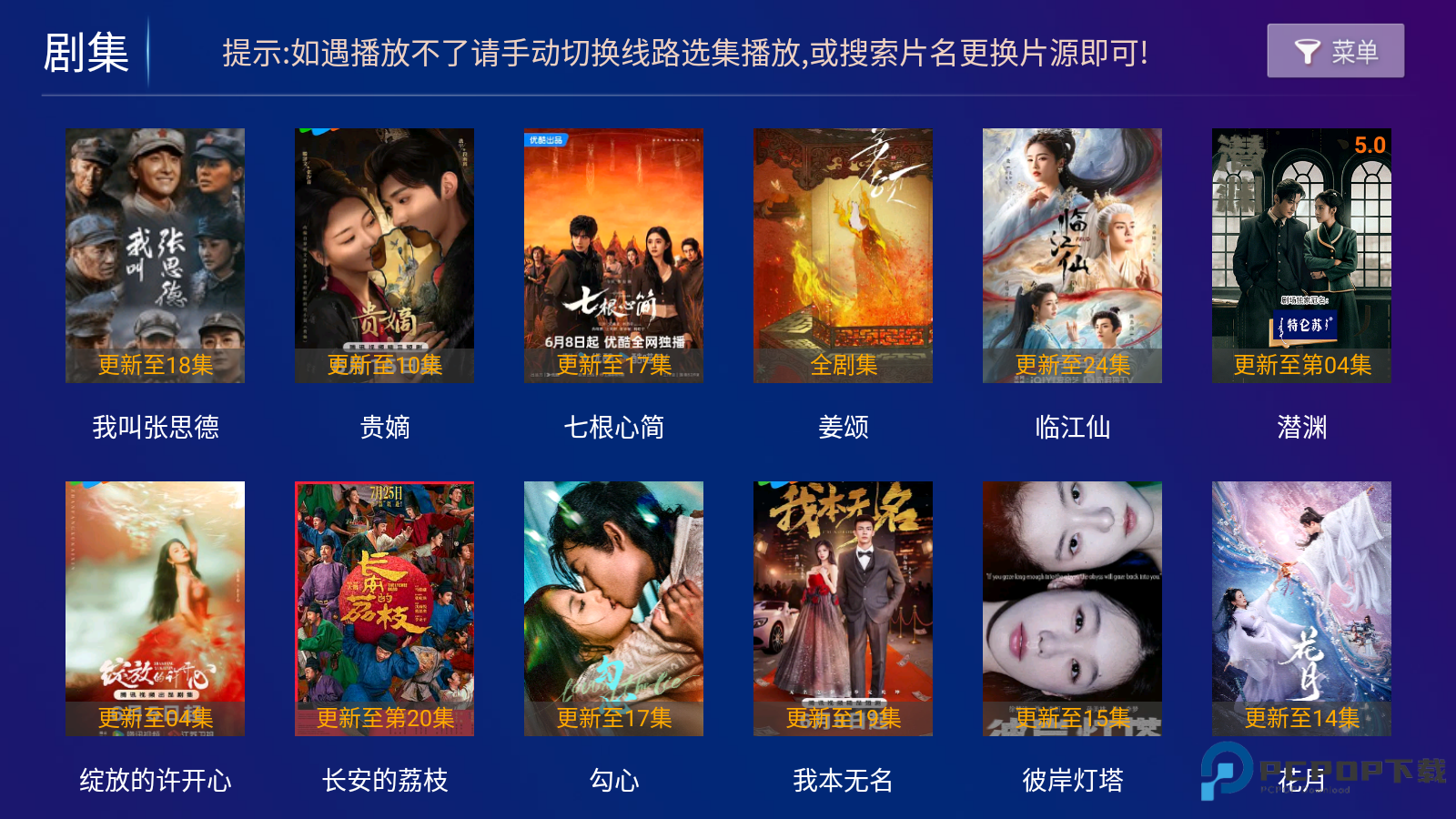
Task: Open 绽放的许开心 series
Action: coord(155,609)
